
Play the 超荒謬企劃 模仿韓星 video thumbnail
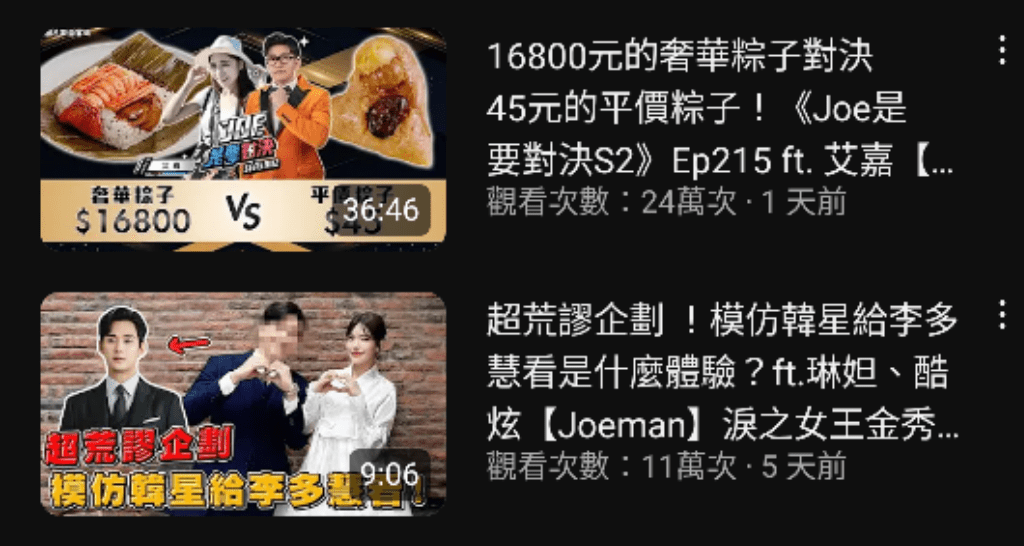tap(243, 403)
